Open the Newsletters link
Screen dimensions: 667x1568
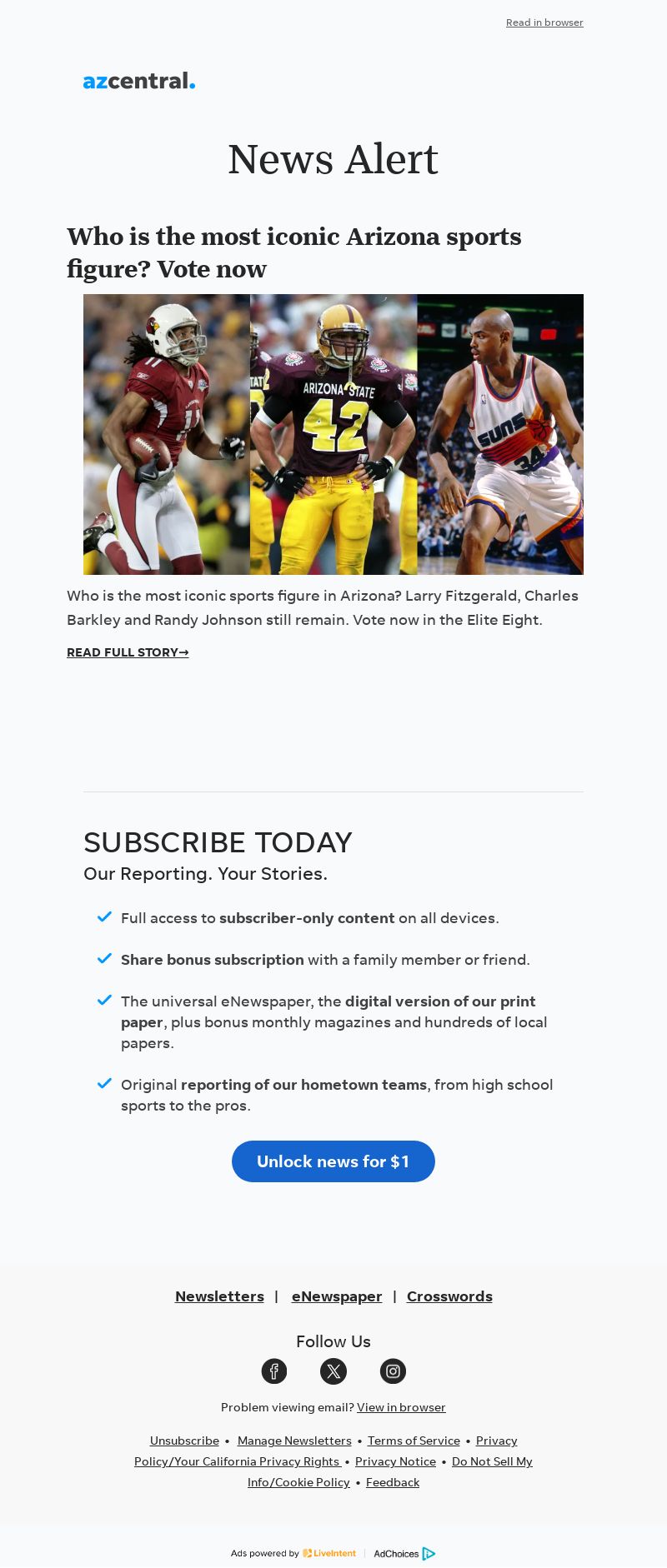coord(219,1296)
